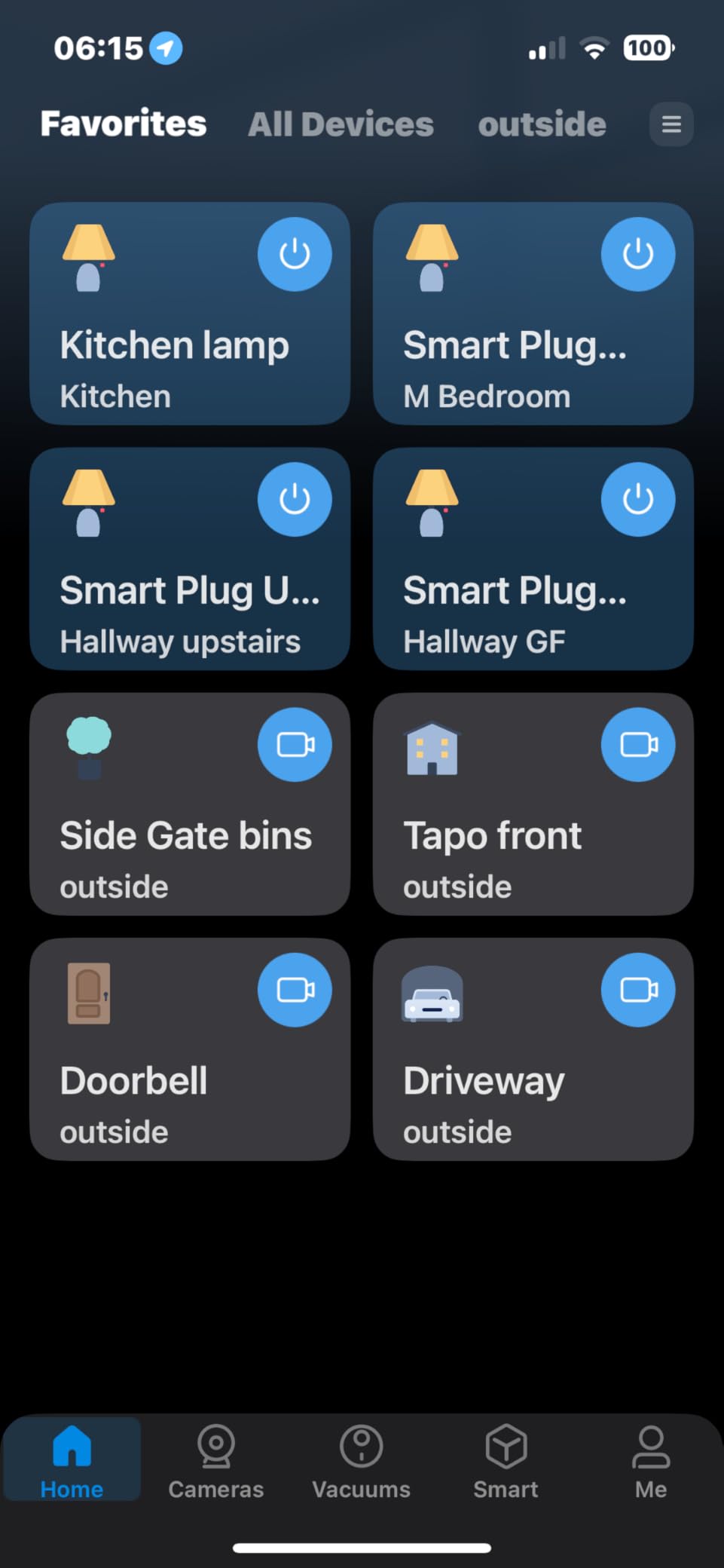The width and height of the screenshot is (724, 1568).
Task: Switch to the outside tab
Action: point(542,124)
